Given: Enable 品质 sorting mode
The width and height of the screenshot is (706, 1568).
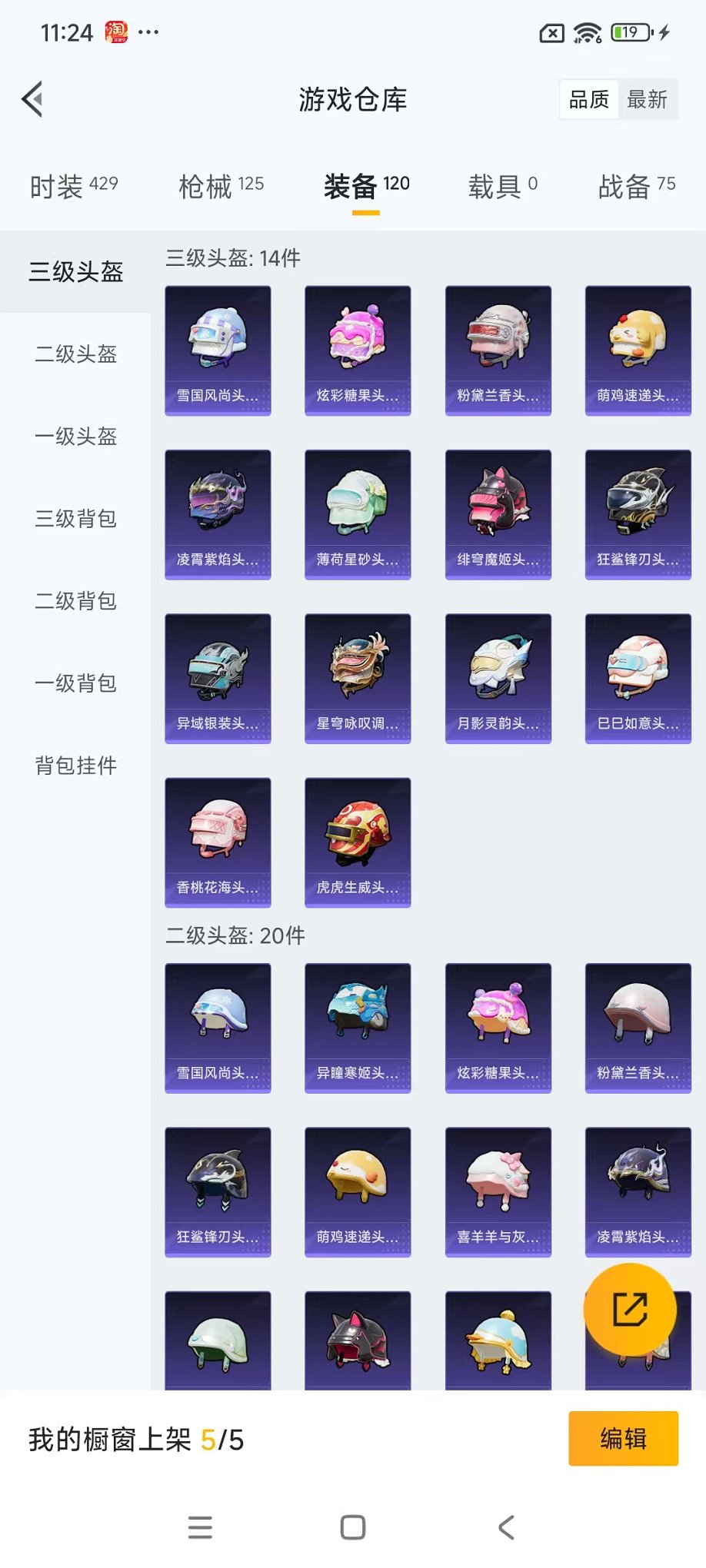Looking at the screenshot, I should click(588, 99).
